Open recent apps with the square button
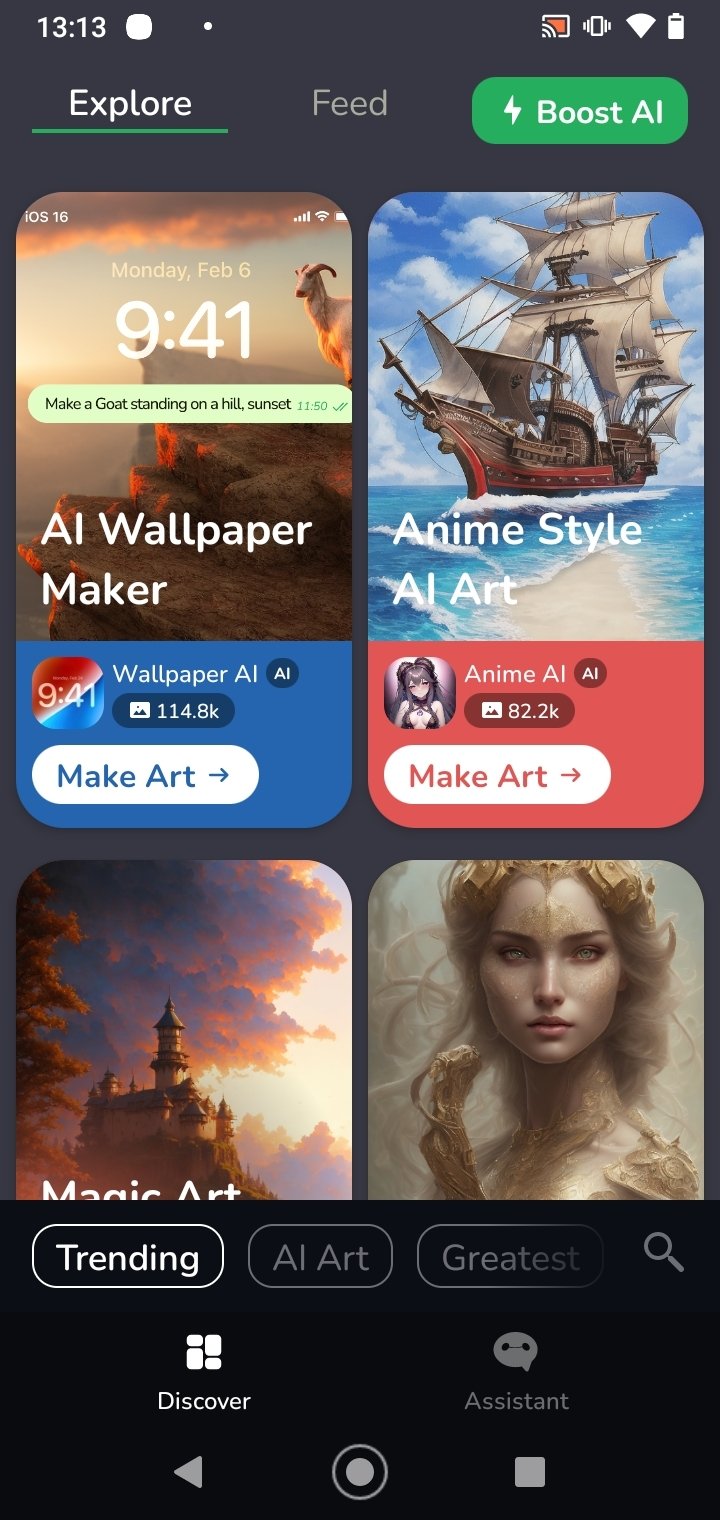 pos(529,1472)
